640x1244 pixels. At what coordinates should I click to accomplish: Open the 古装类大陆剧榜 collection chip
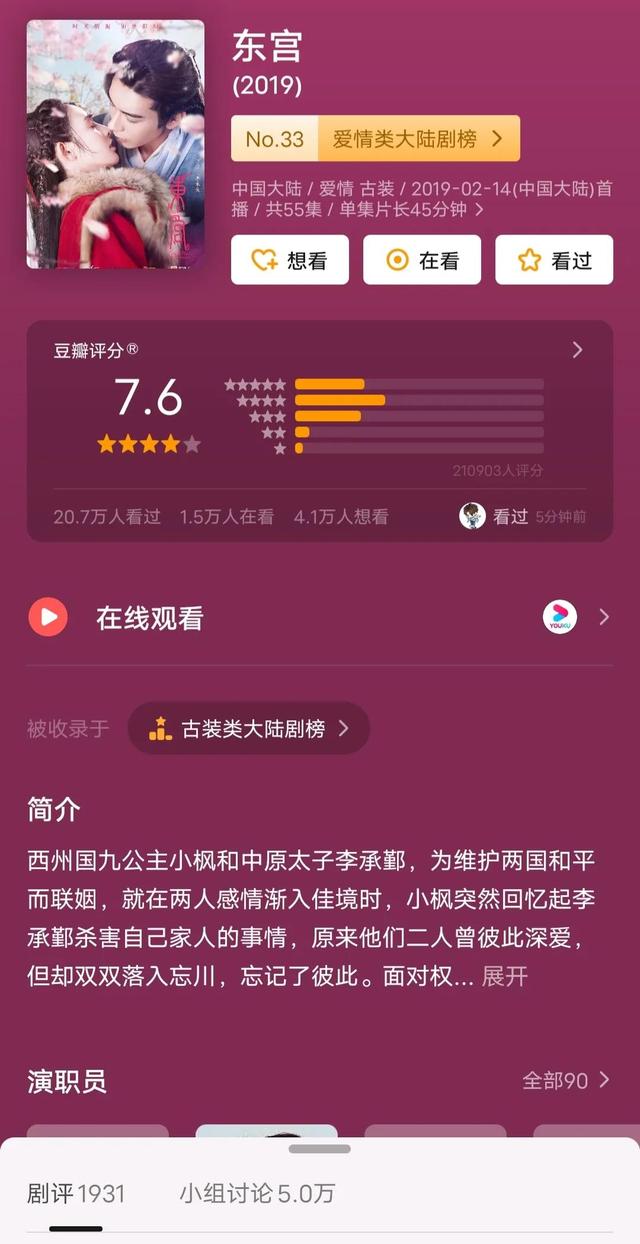point(249,728)
